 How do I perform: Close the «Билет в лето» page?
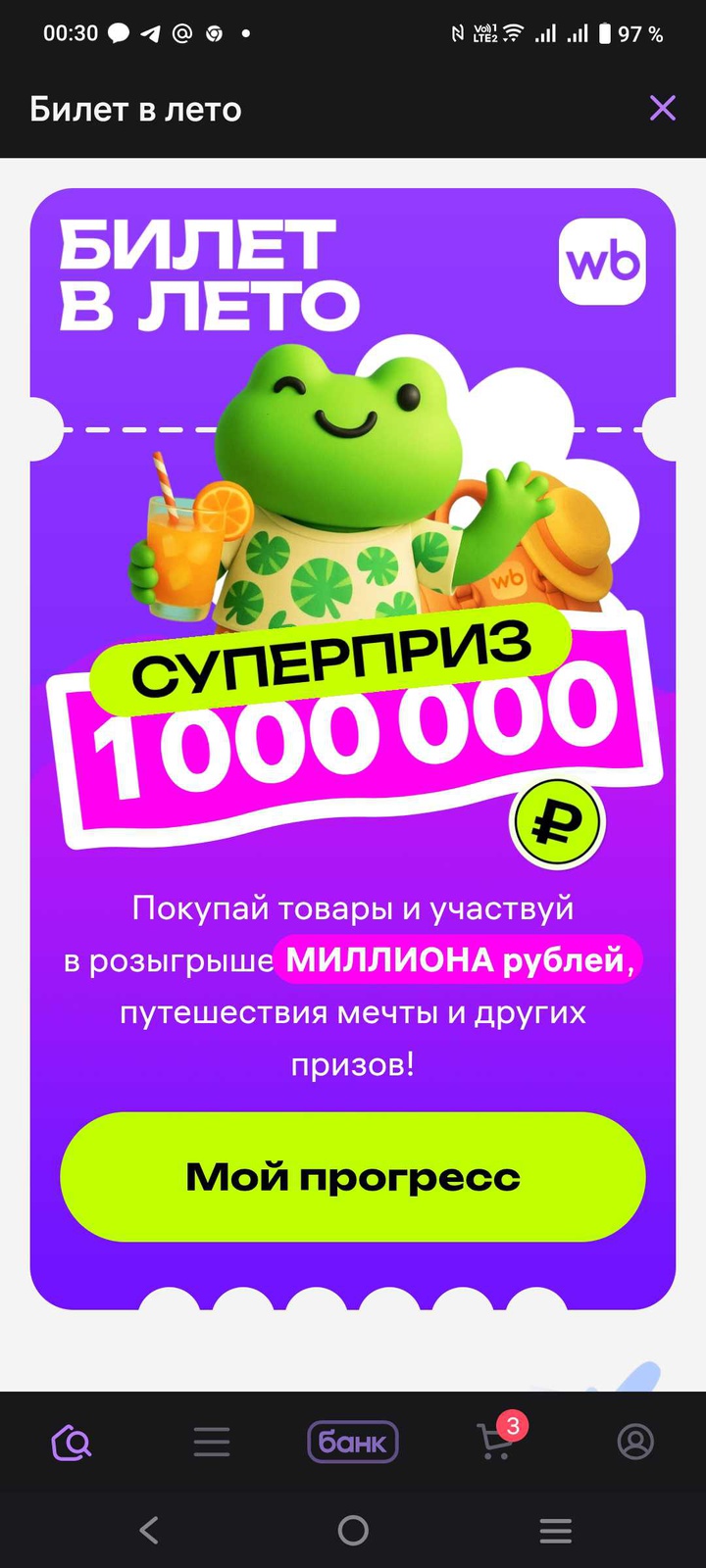(663, 108)
